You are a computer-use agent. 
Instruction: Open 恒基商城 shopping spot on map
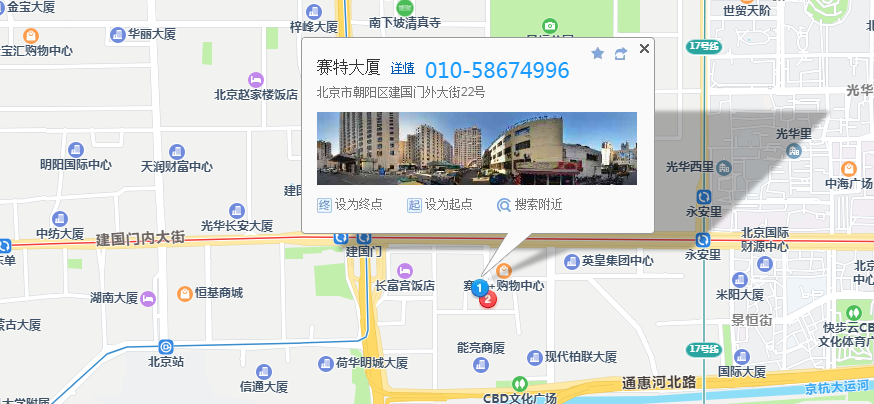tap(185, 293)
